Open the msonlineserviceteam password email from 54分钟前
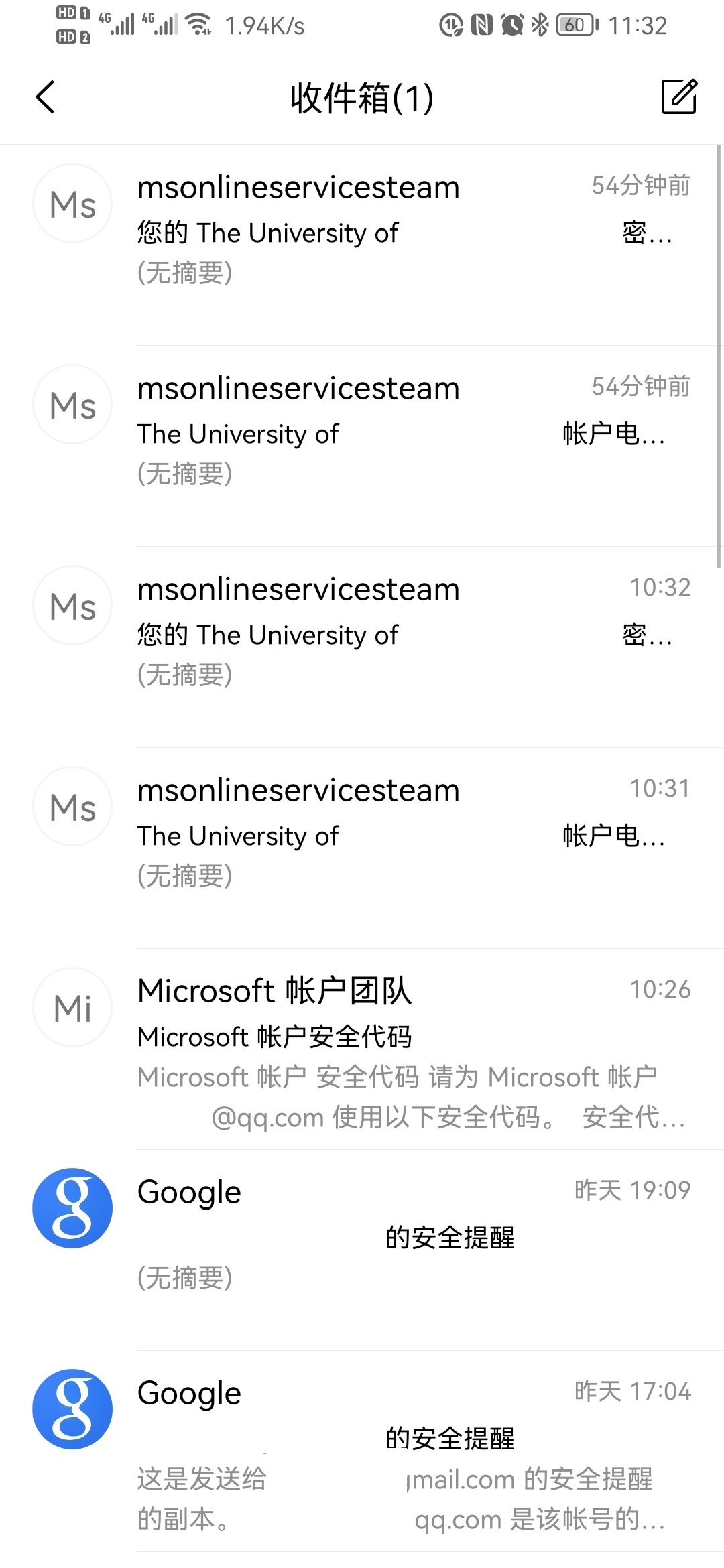The height and width of the screenshot is (1568, 724). (402, 231)
